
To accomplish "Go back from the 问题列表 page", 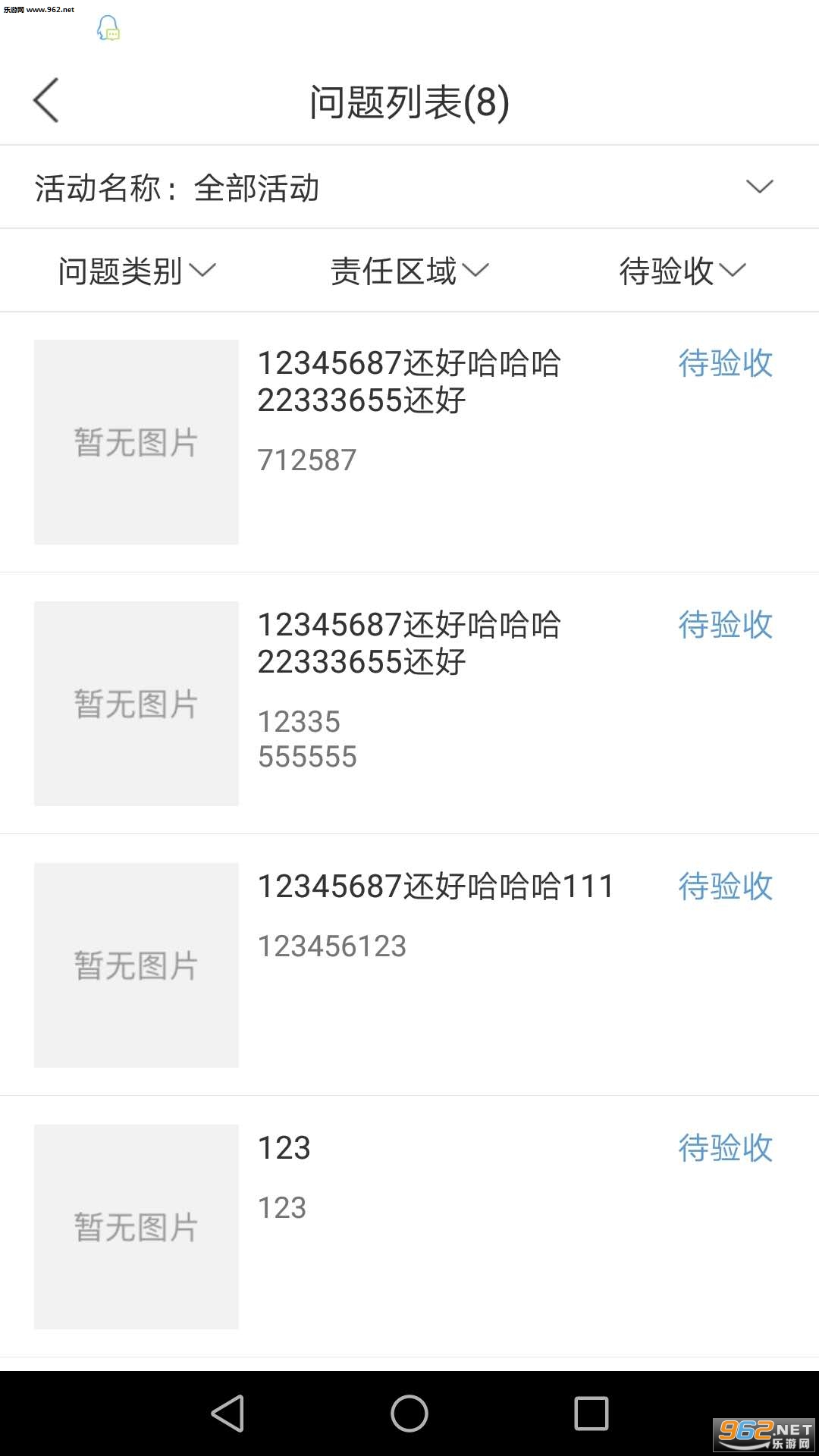I will tap(46, 100).
